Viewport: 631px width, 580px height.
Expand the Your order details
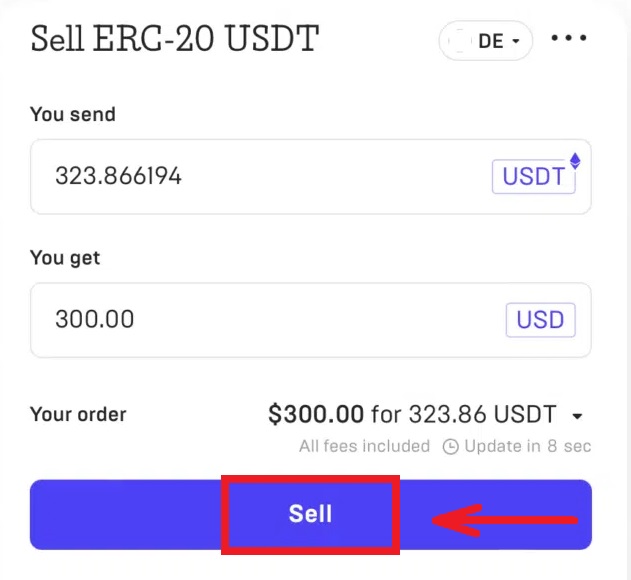tap(577, 415)
